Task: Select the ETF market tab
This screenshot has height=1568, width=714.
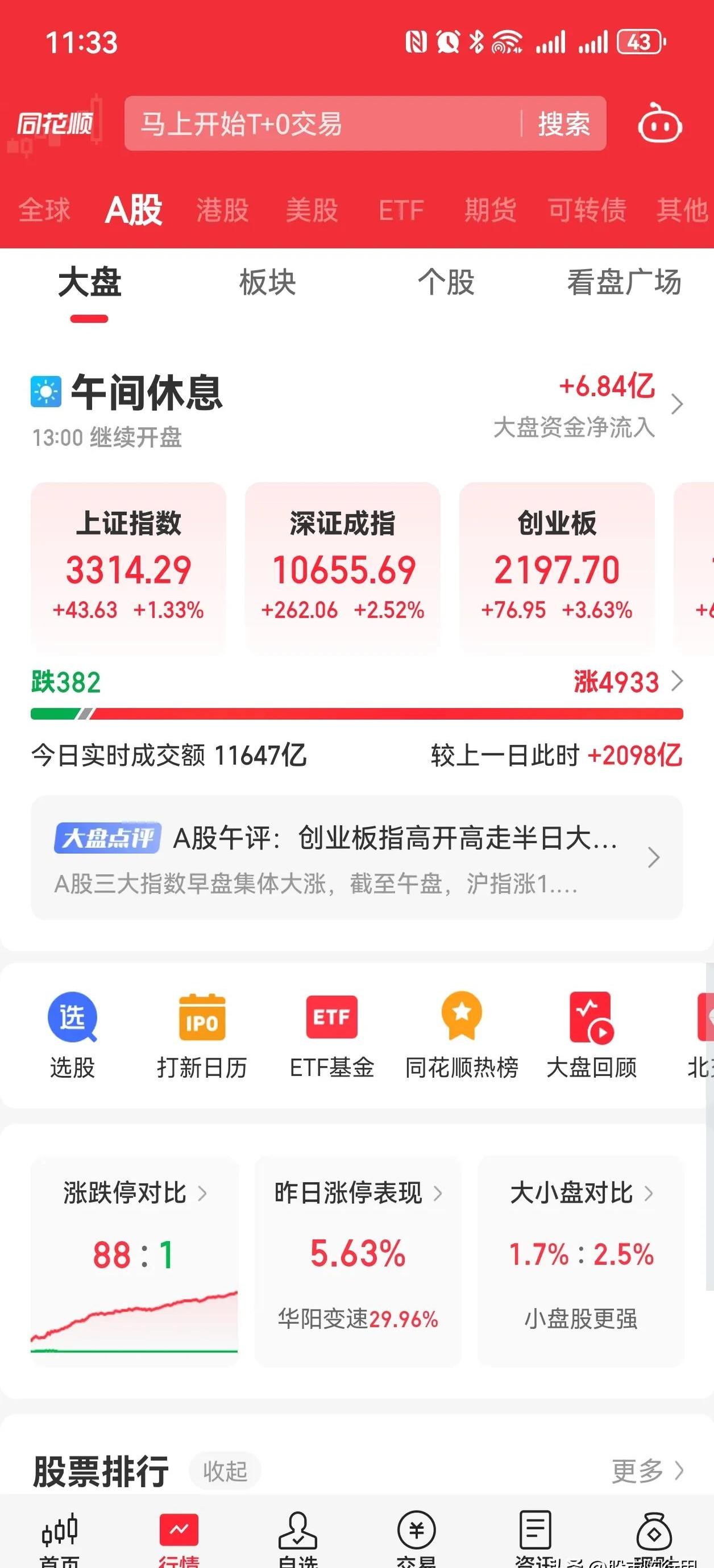Action: (401, 210)
